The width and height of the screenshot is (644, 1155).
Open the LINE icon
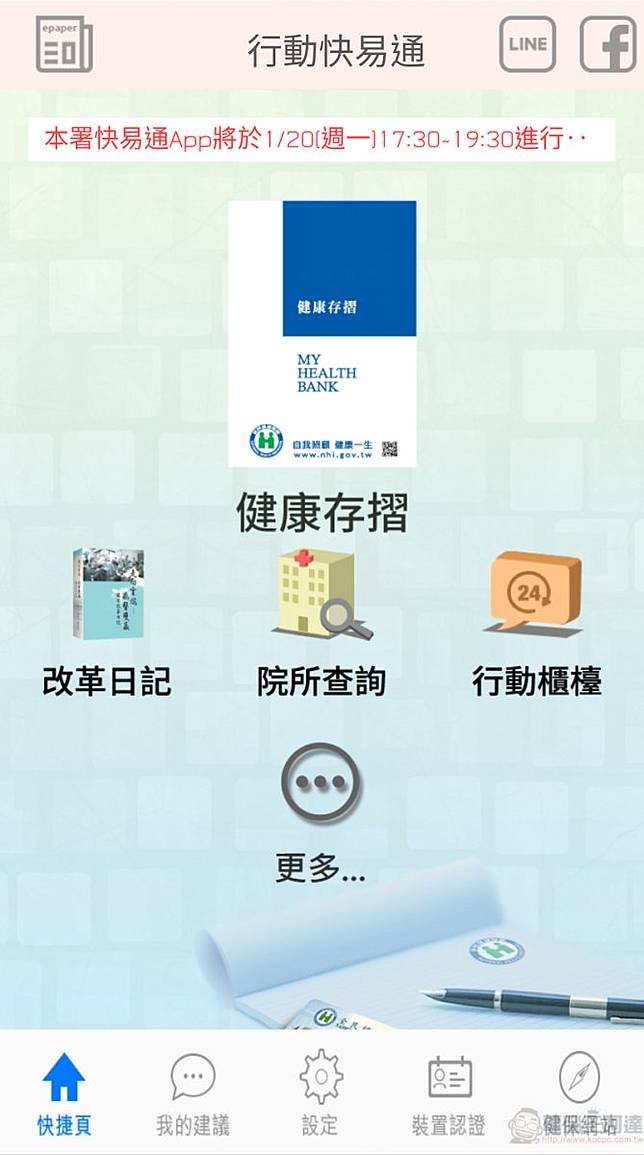point(527,44)
